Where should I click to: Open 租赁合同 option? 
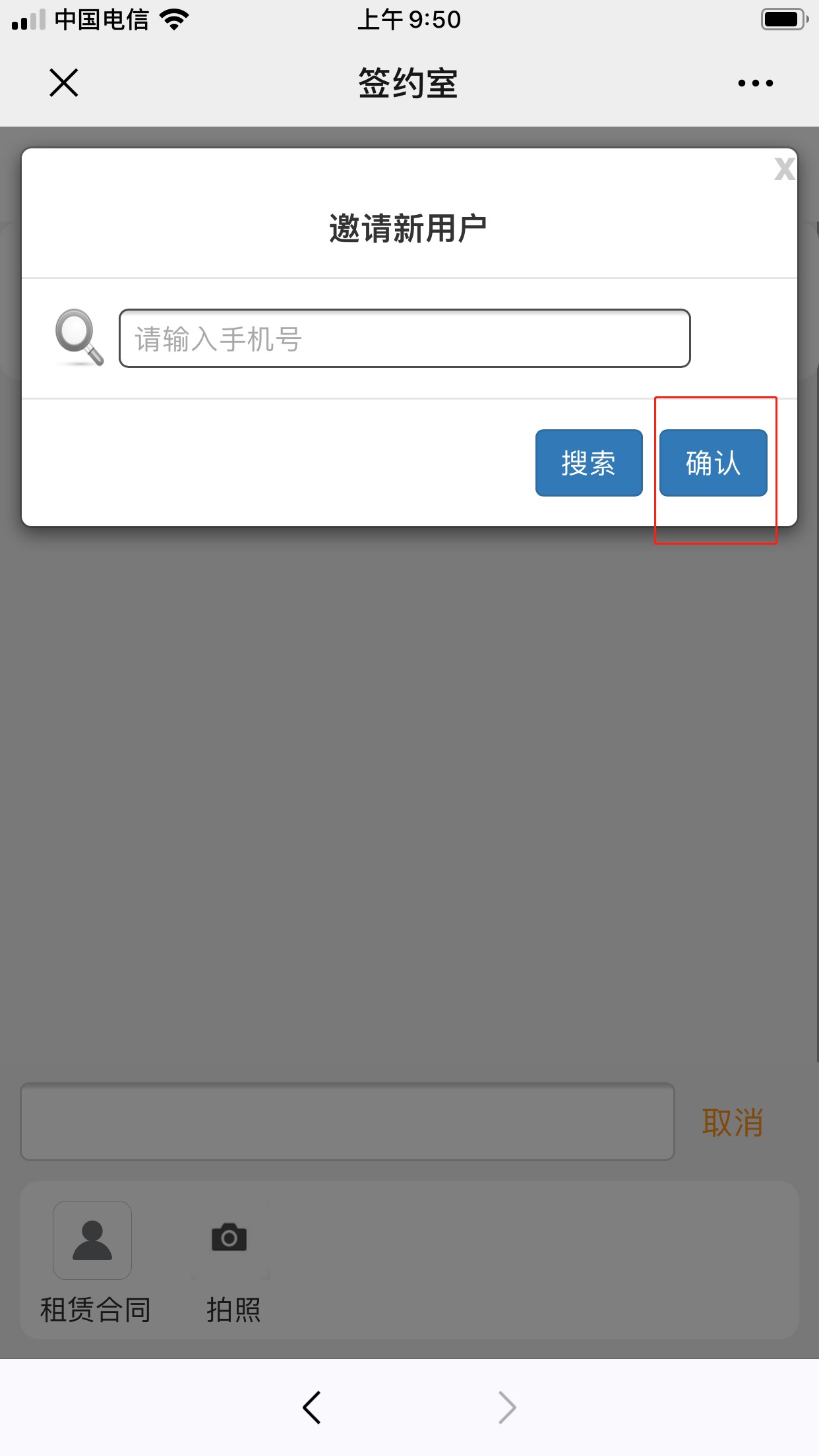click(94, 1262)
